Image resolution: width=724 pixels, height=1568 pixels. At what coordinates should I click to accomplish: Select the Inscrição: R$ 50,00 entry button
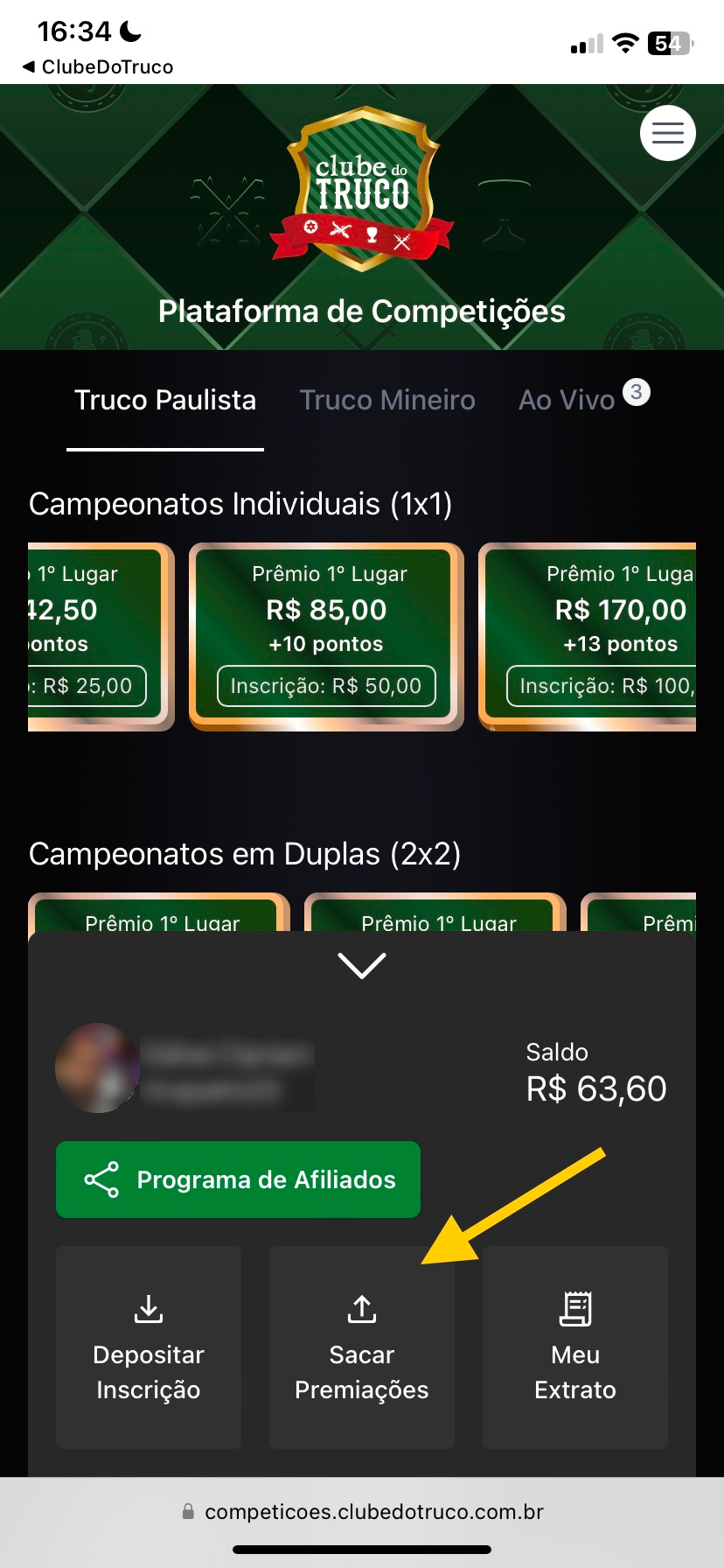325,687
